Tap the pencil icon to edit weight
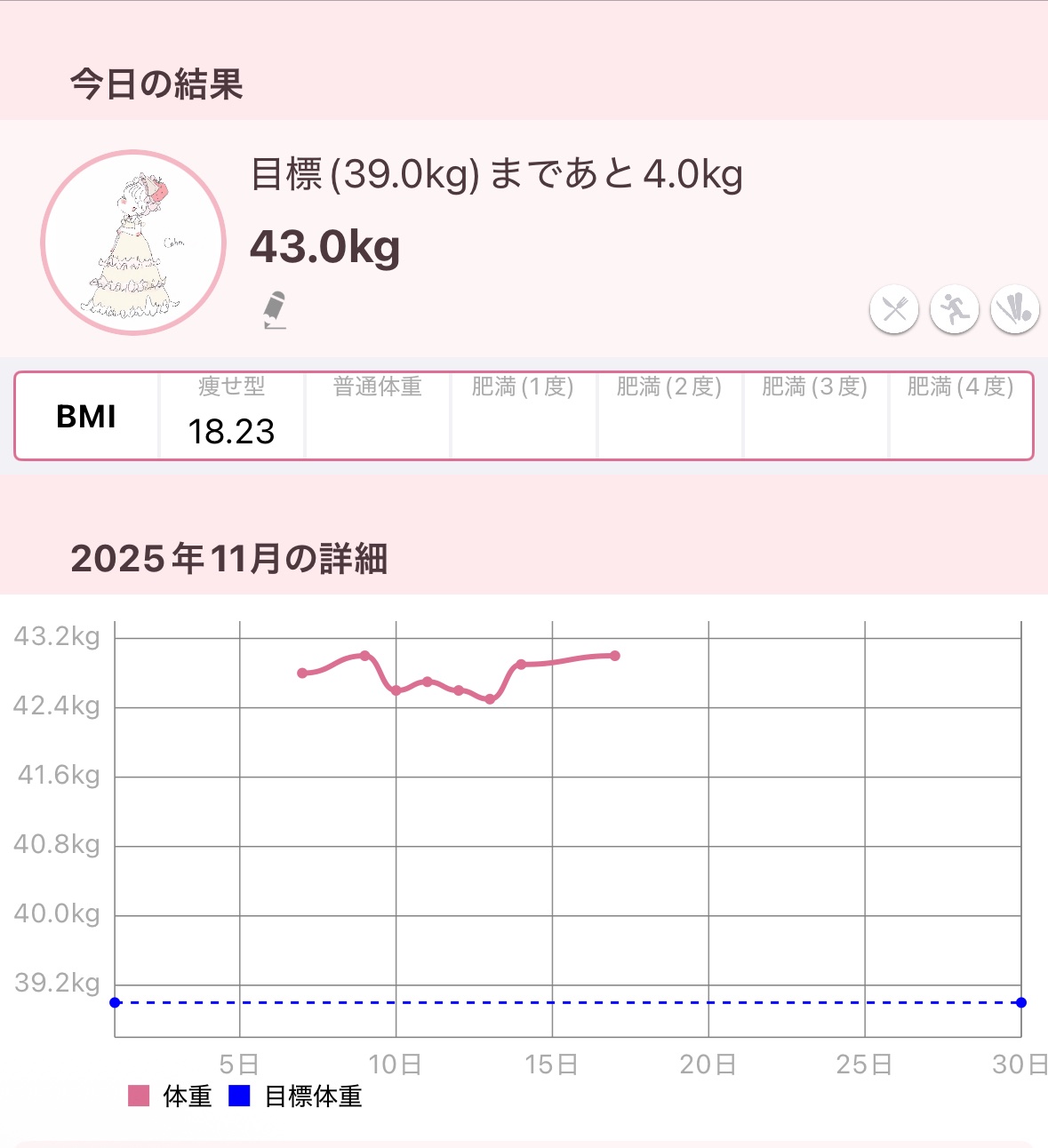Screen dimensions: 1048x1148 tap(275, 310)
